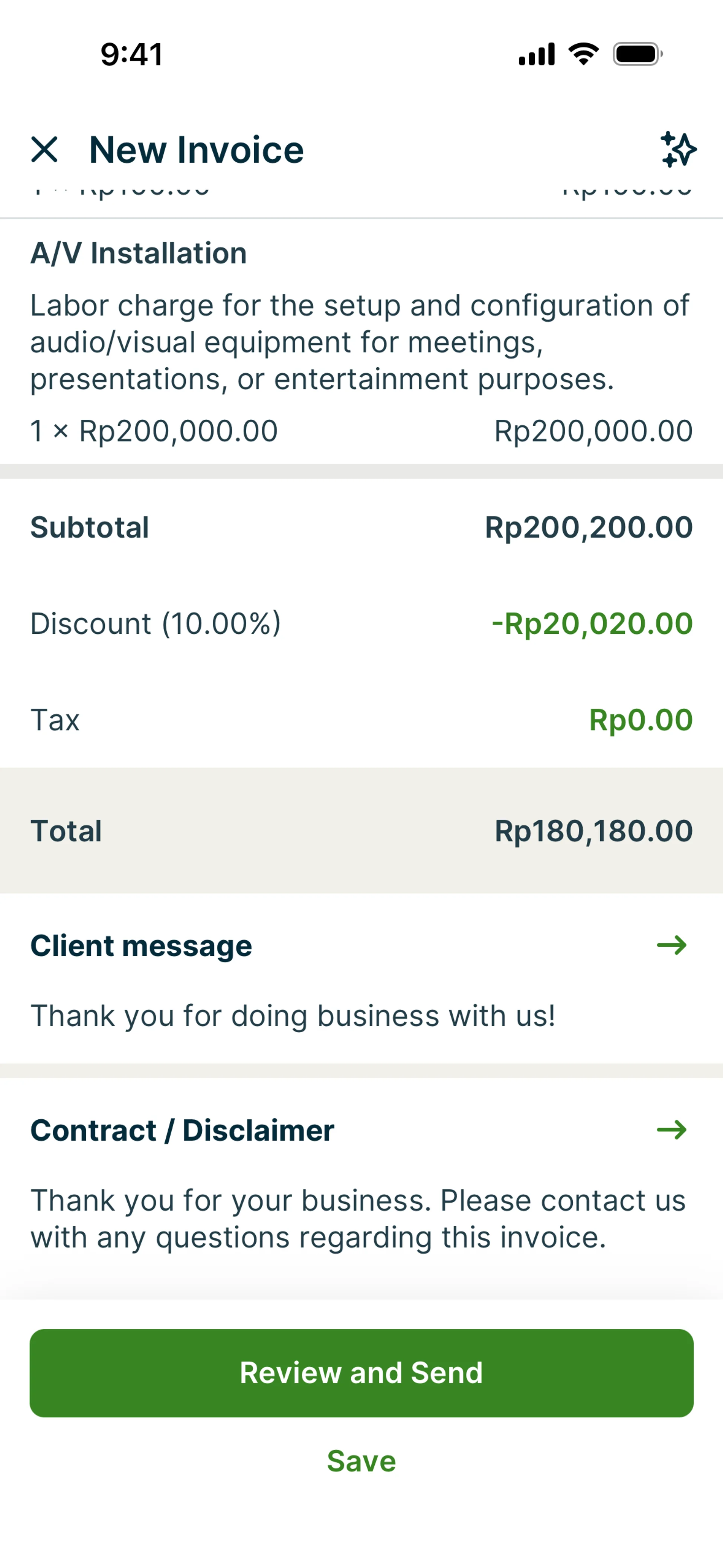Close the New Invoice screen
This screenshot has width=723, height=1568.
tap(44, 150)
